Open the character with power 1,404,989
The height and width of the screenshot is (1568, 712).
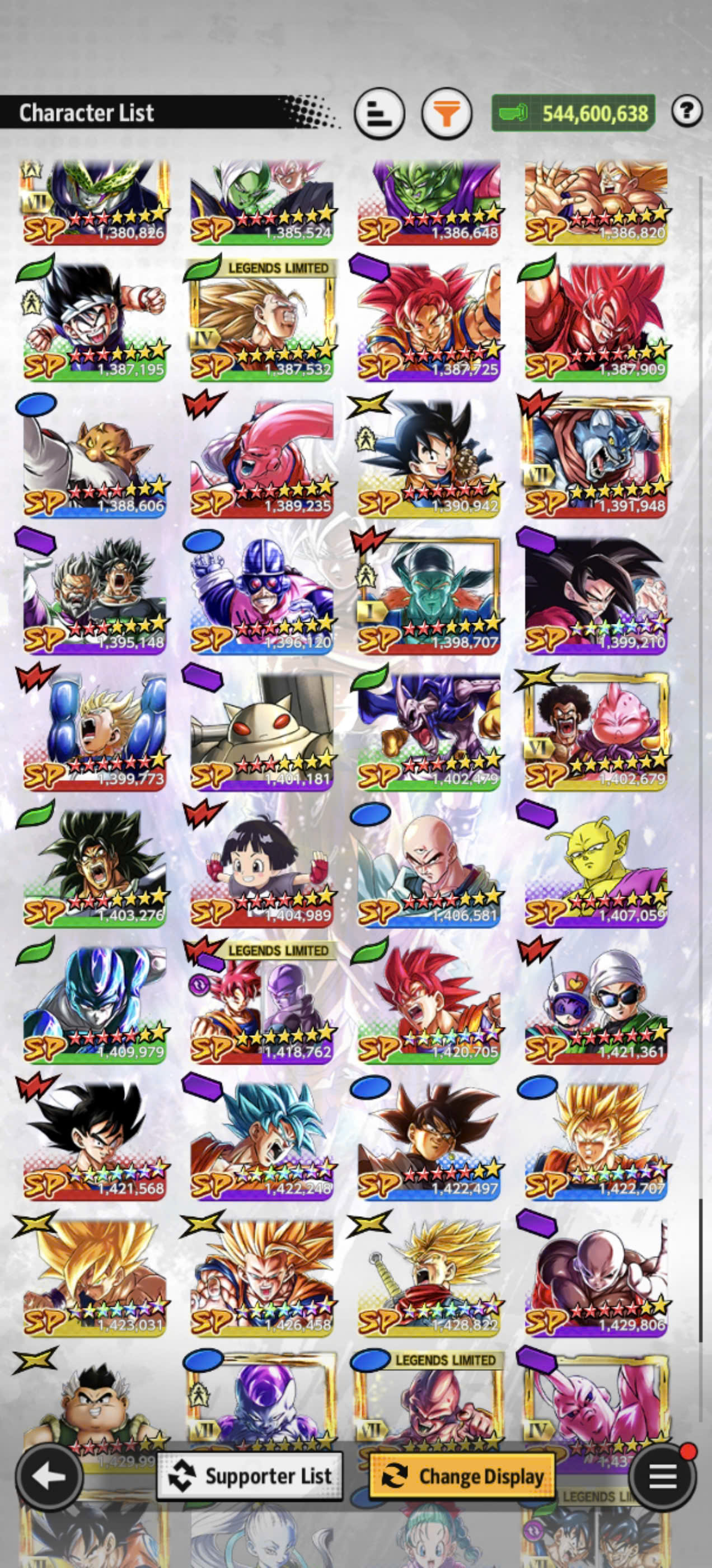click(261, 866)
